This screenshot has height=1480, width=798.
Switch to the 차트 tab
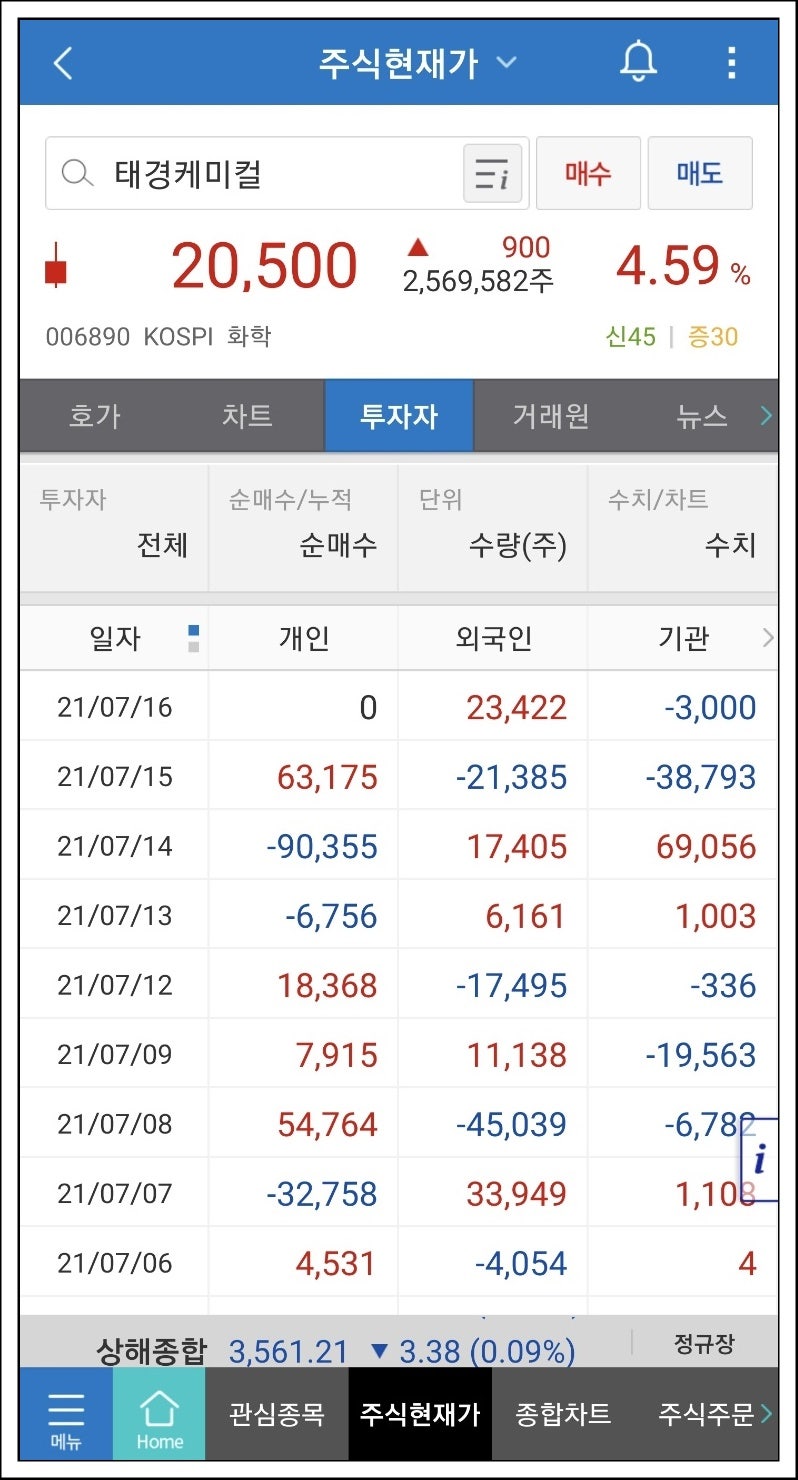[247, 416]
